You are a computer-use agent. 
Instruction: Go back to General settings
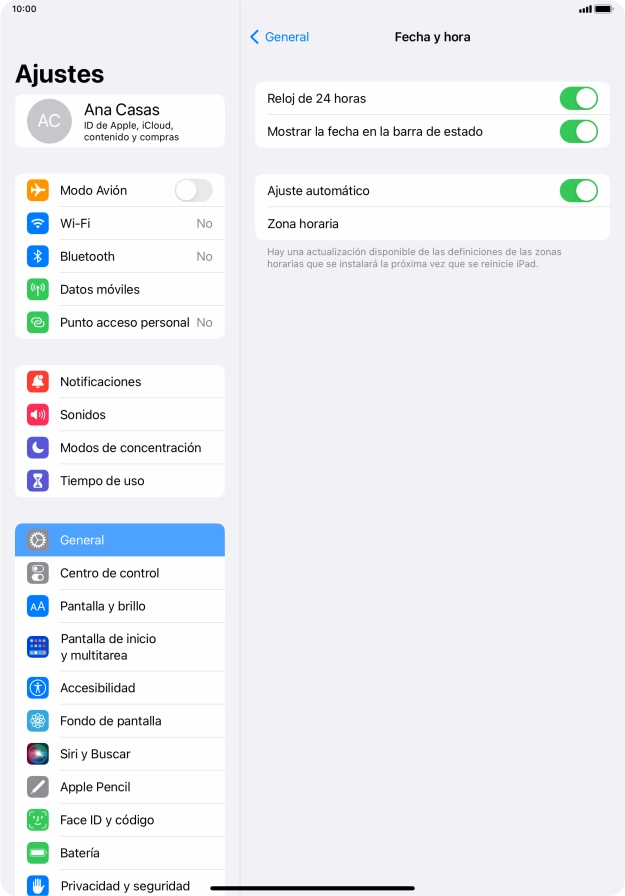click(280, 37)
